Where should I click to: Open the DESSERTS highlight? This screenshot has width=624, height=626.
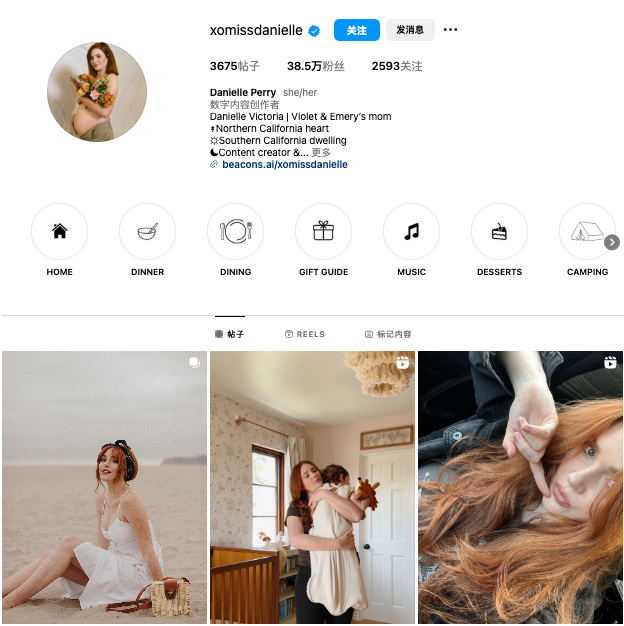point(499,232)
